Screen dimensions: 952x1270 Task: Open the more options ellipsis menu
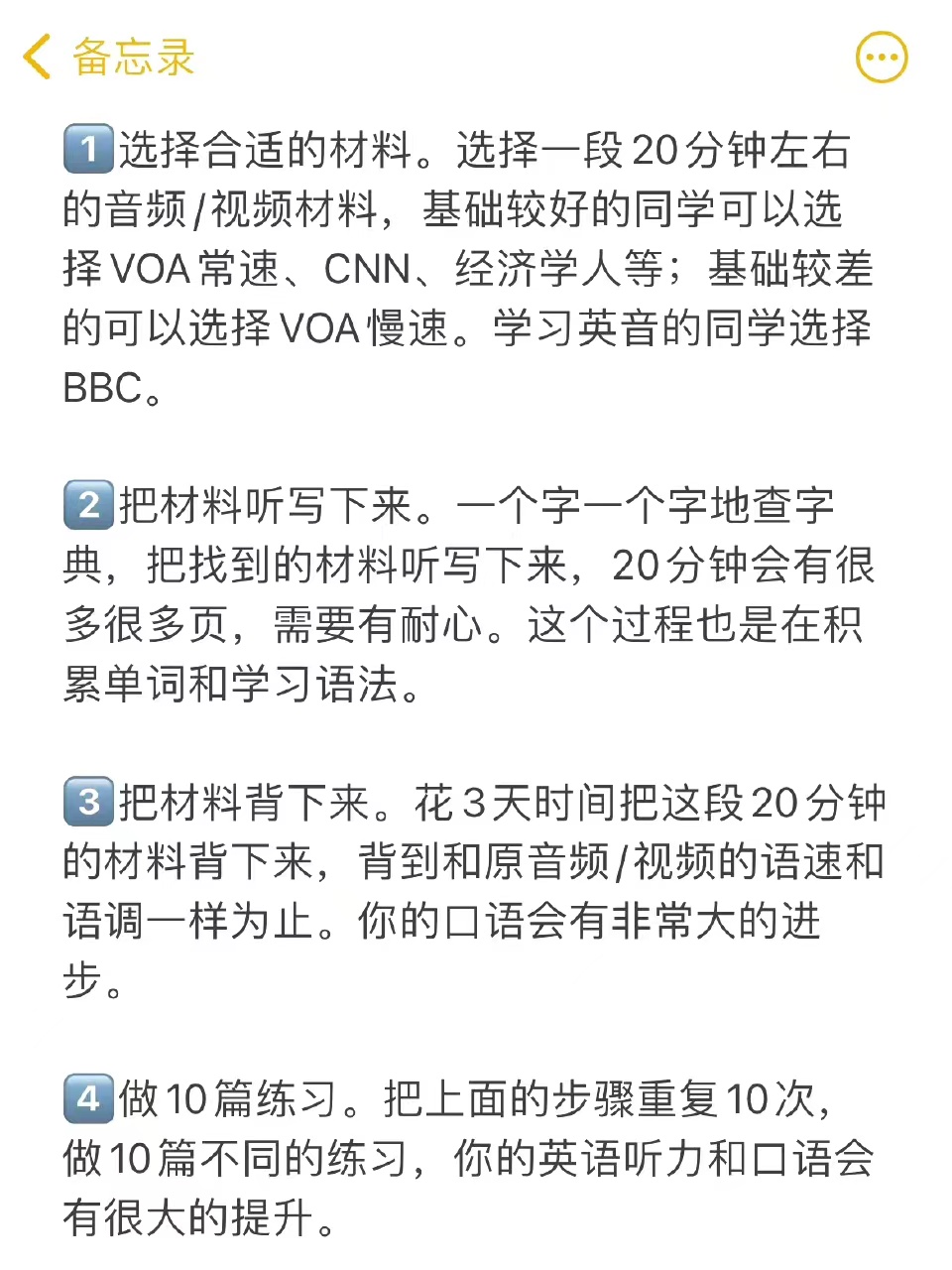pyautogui.click(x=881, y=57)
